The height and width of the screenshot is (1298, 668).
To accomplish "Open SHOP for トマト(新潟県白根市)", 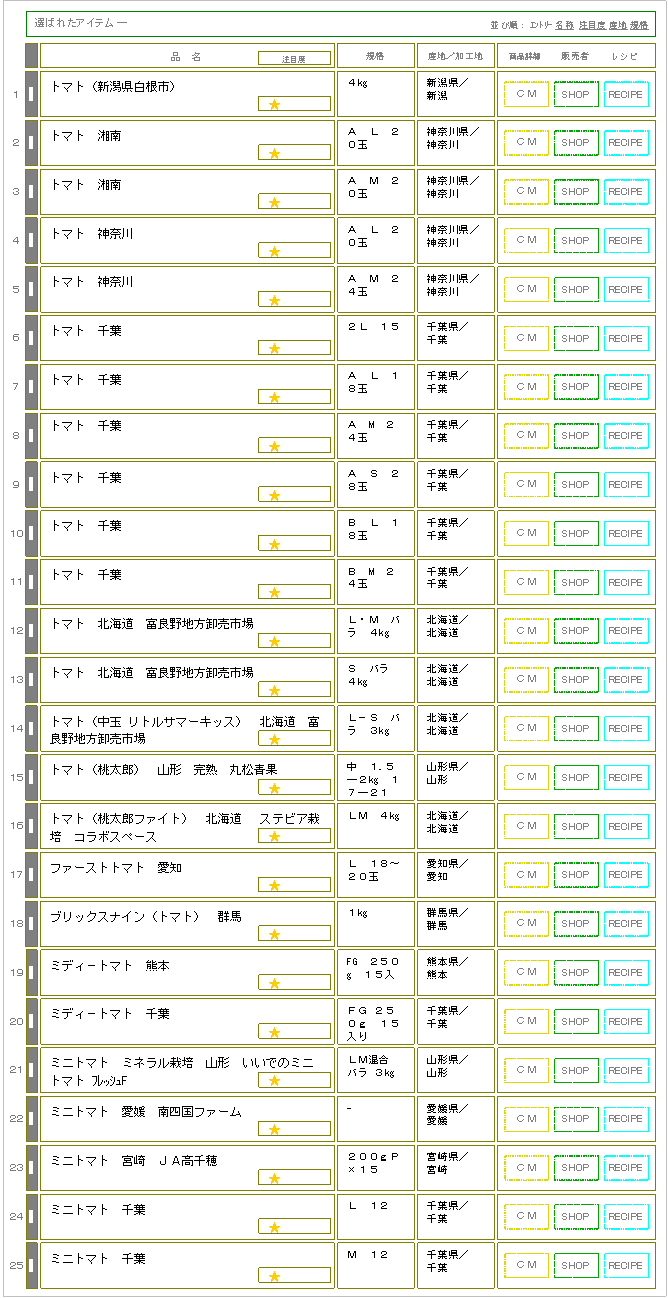I will 575,94.
